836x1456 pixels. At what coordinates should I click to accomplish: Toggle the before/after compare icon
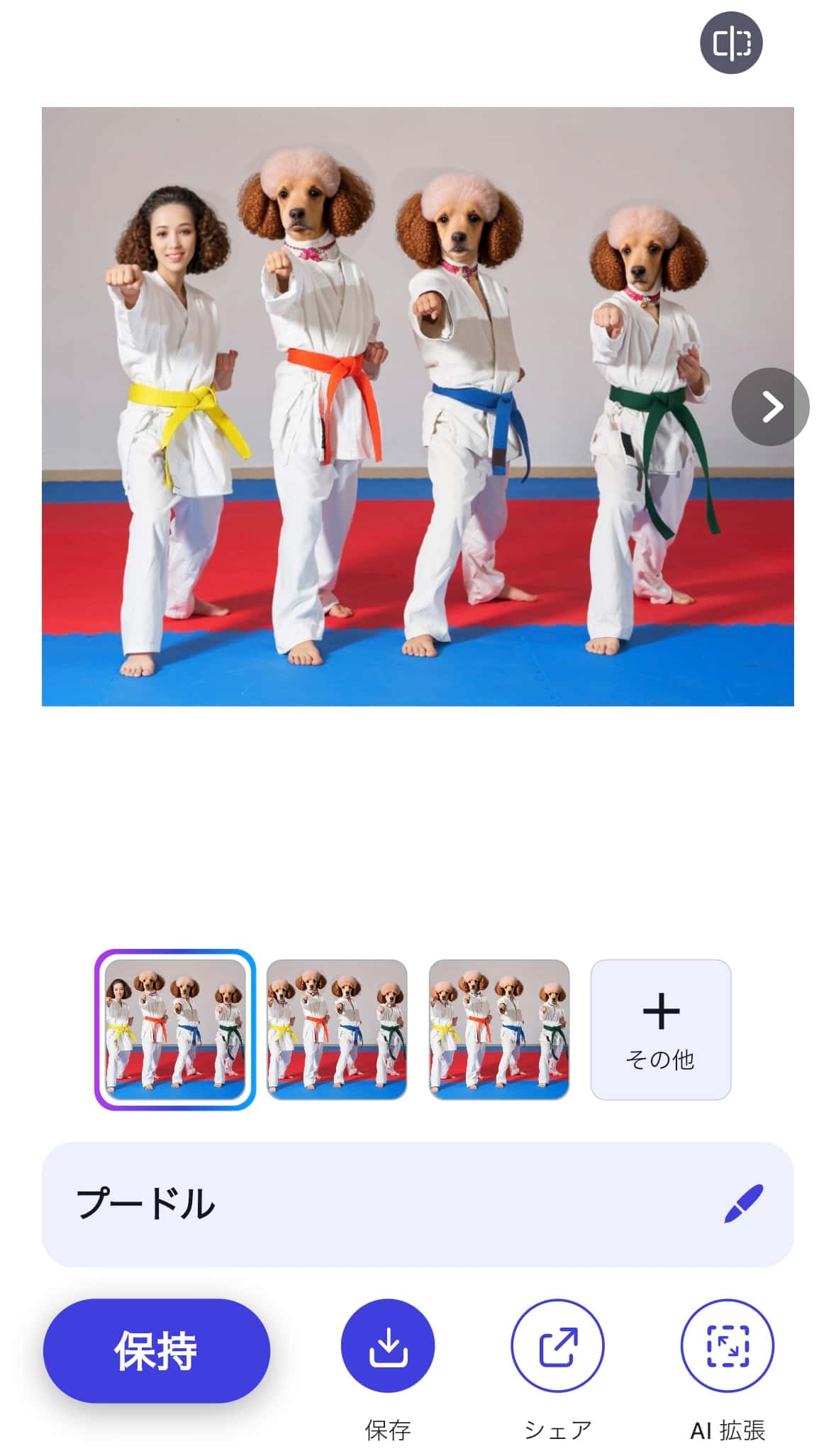tap(731, 43)
